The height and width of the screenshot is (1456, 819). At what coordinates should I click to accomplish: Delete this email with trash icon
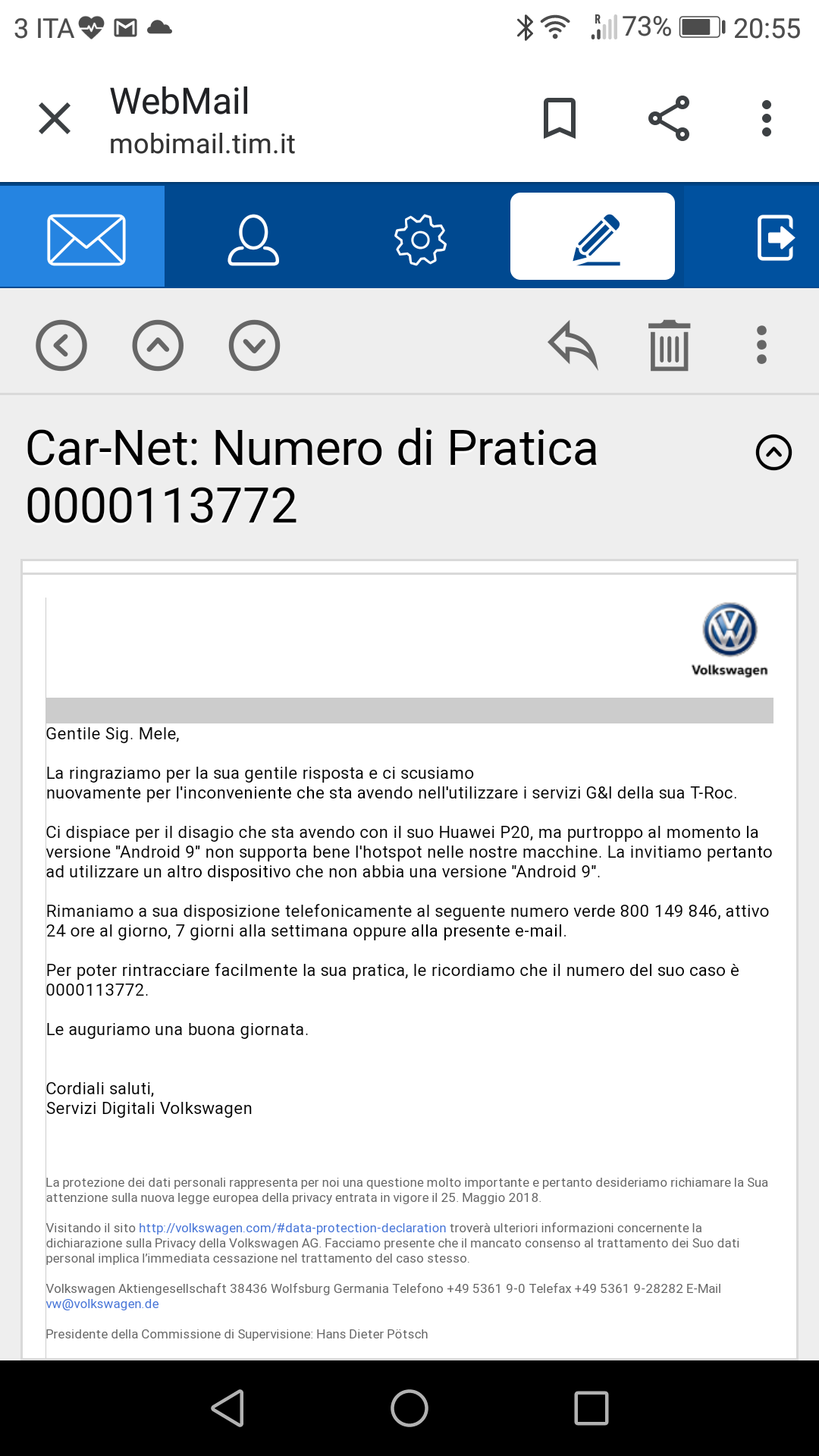pos(670,345)
